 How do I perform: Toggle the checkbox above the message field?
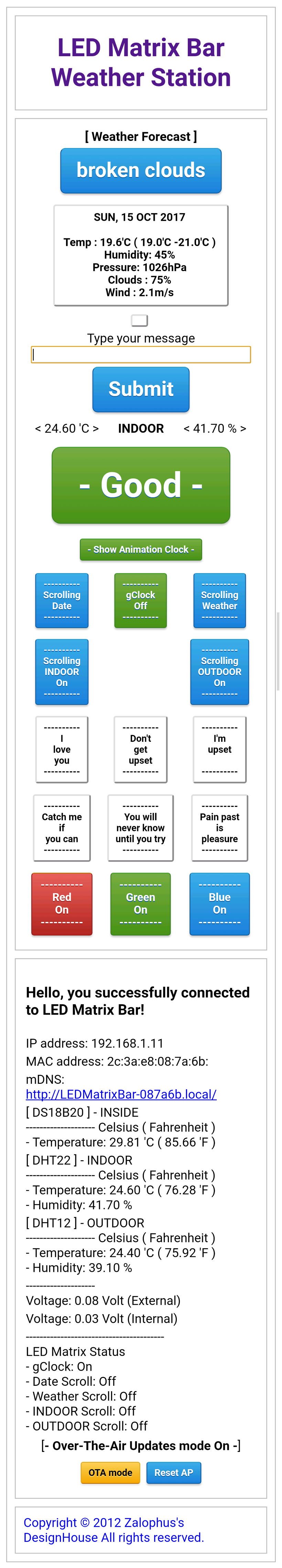coord(140,320)
